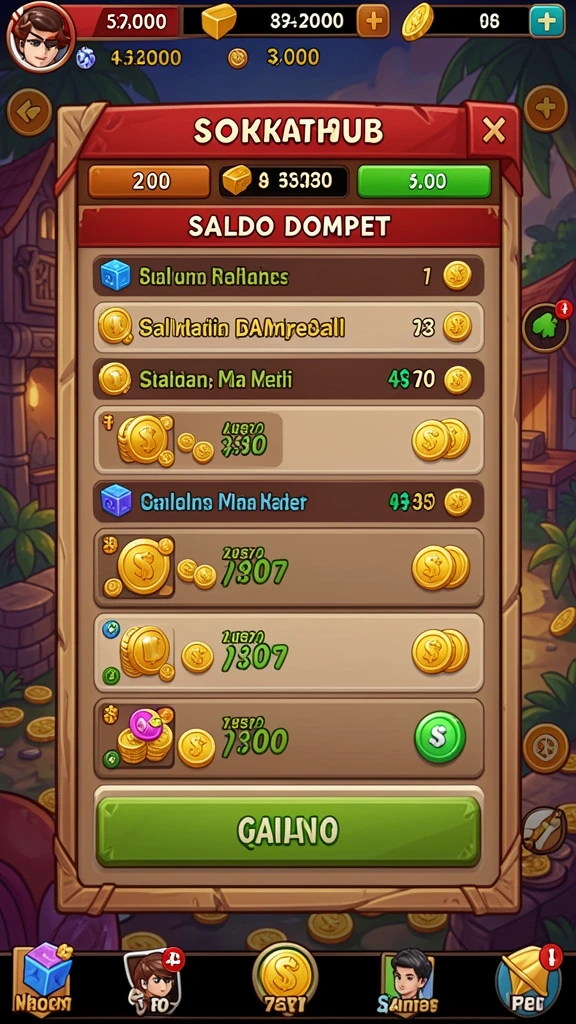Open the center gold coin tab
576x1024 pixels.
click(285, 978)
